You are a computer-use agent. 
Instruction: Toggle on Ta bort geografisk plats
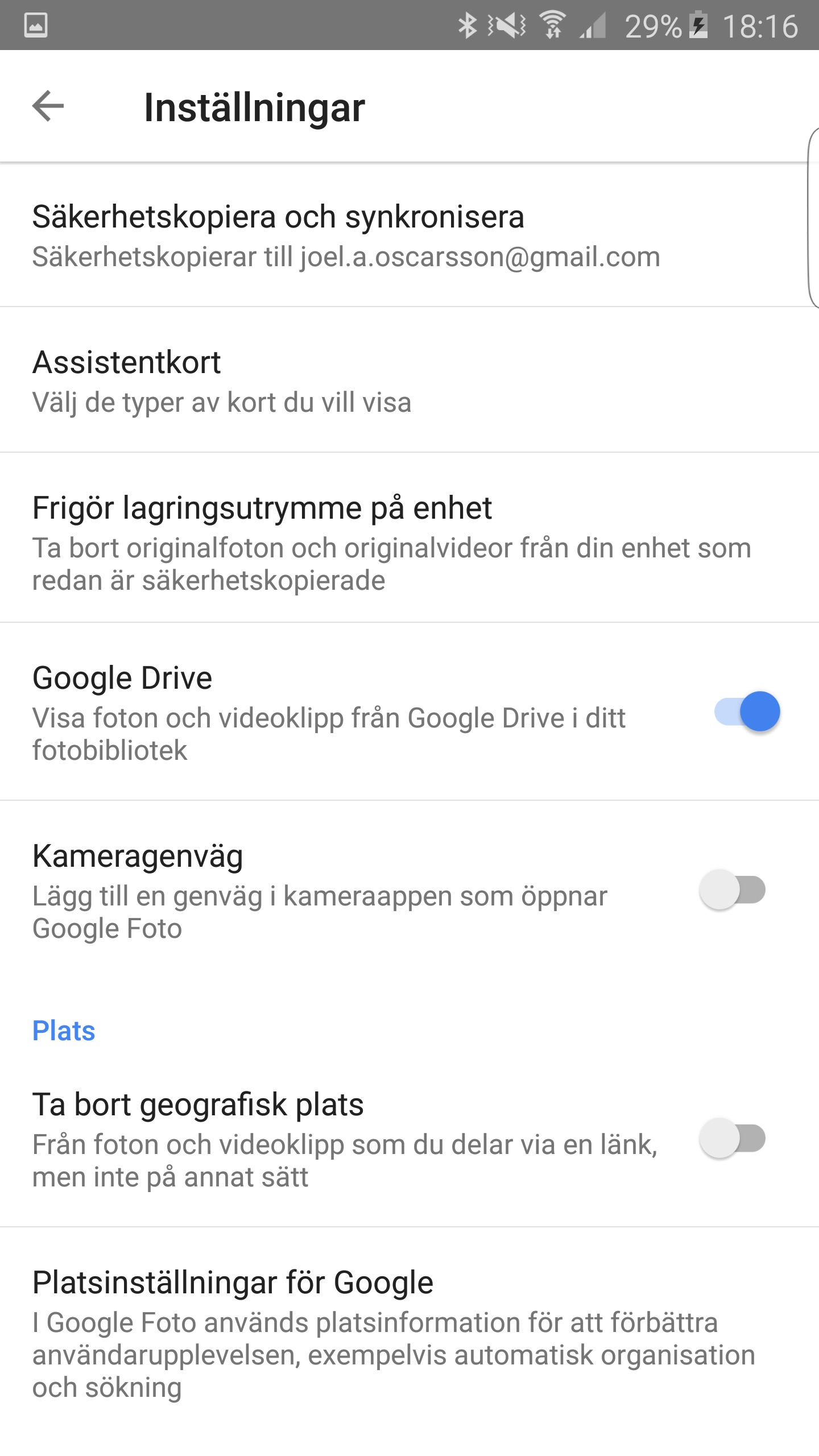point(733,1138)
